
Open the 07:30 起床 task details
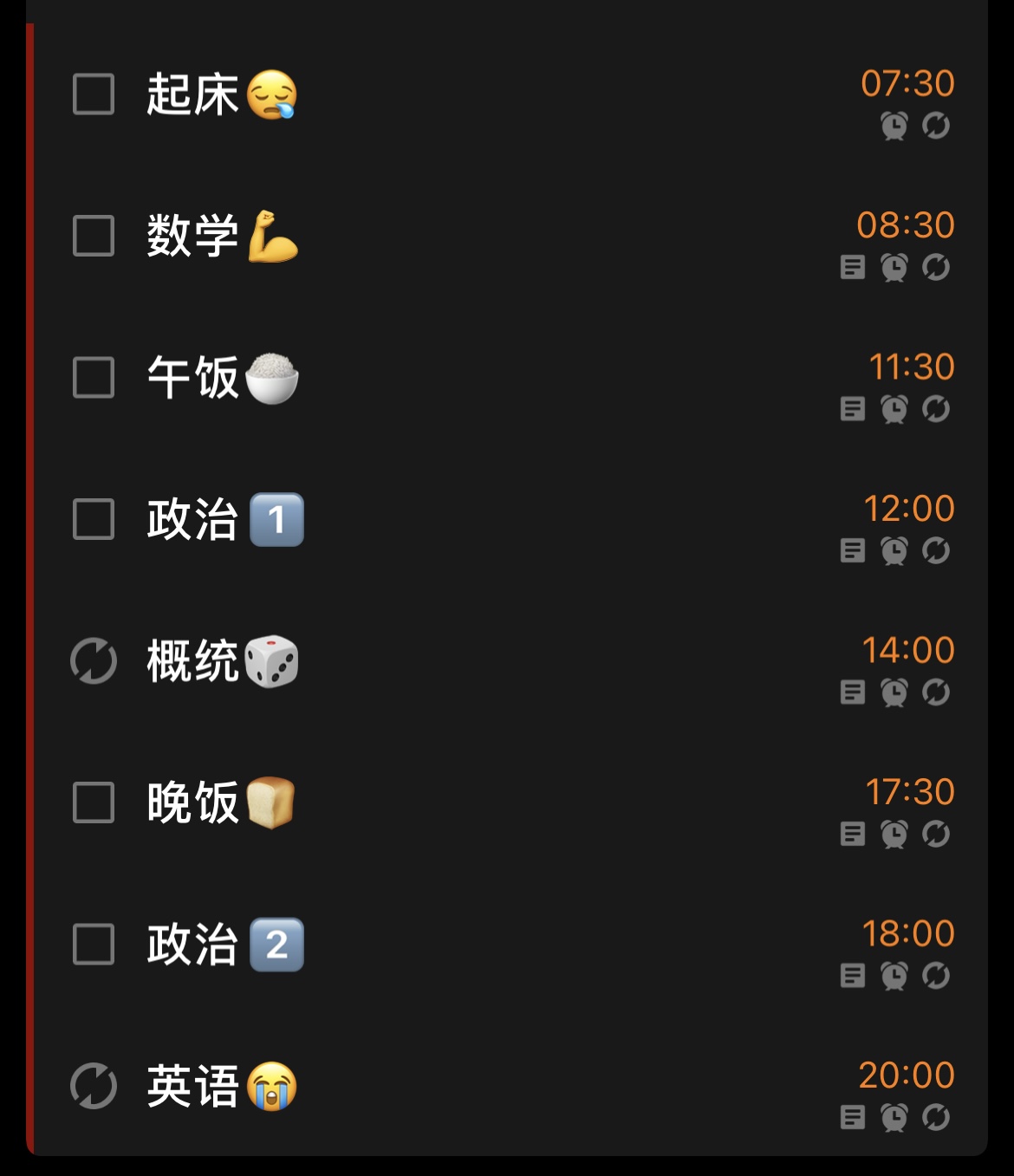pyautogui.click(x=520, y=95)
